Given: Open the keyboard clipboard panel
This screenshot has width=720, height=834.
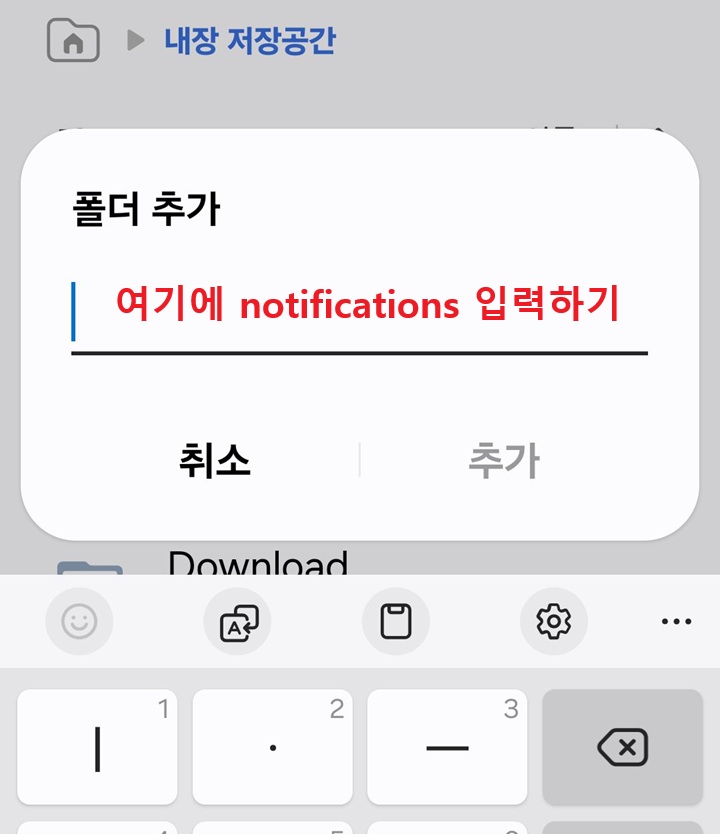Looking at the screenshot, I should pyautogui.click(x=395, y=622).
